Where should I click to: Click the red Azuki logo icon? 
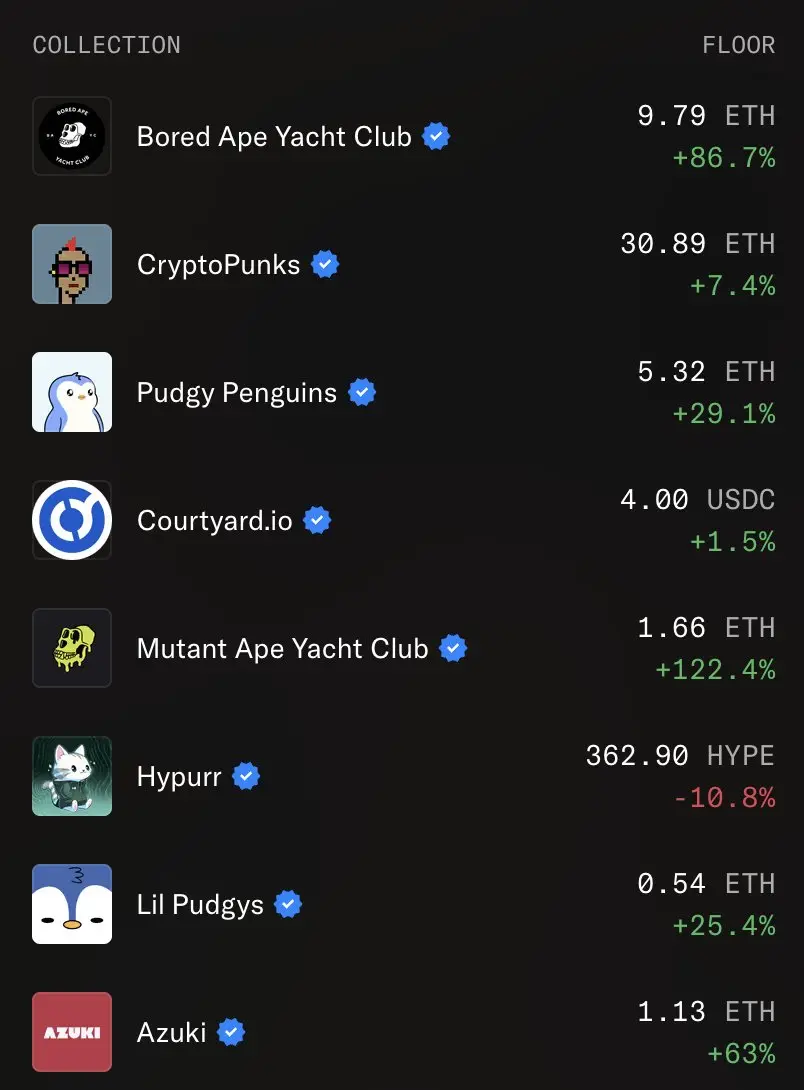pos(72,1031)
